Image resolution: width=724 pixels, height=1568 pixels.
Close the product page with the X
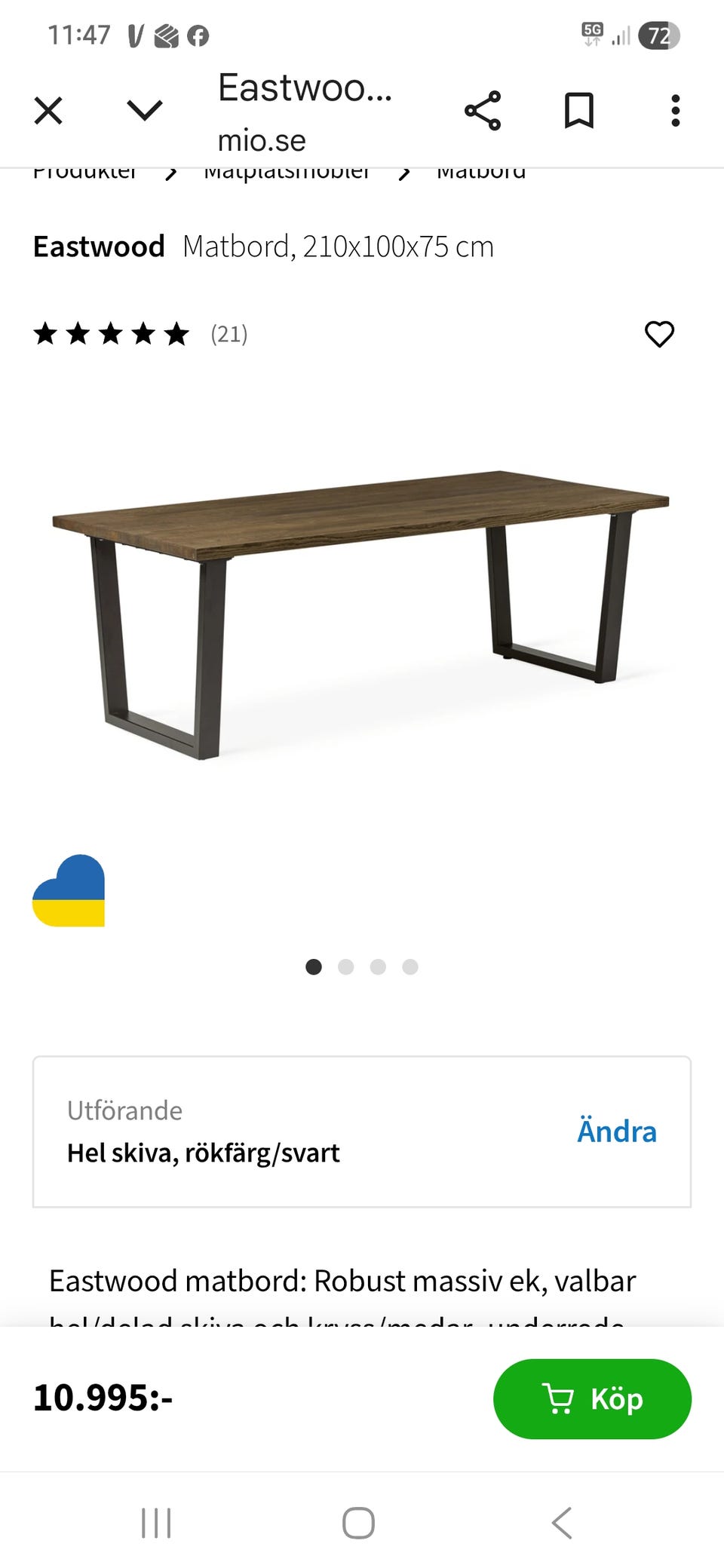point(48,110)
